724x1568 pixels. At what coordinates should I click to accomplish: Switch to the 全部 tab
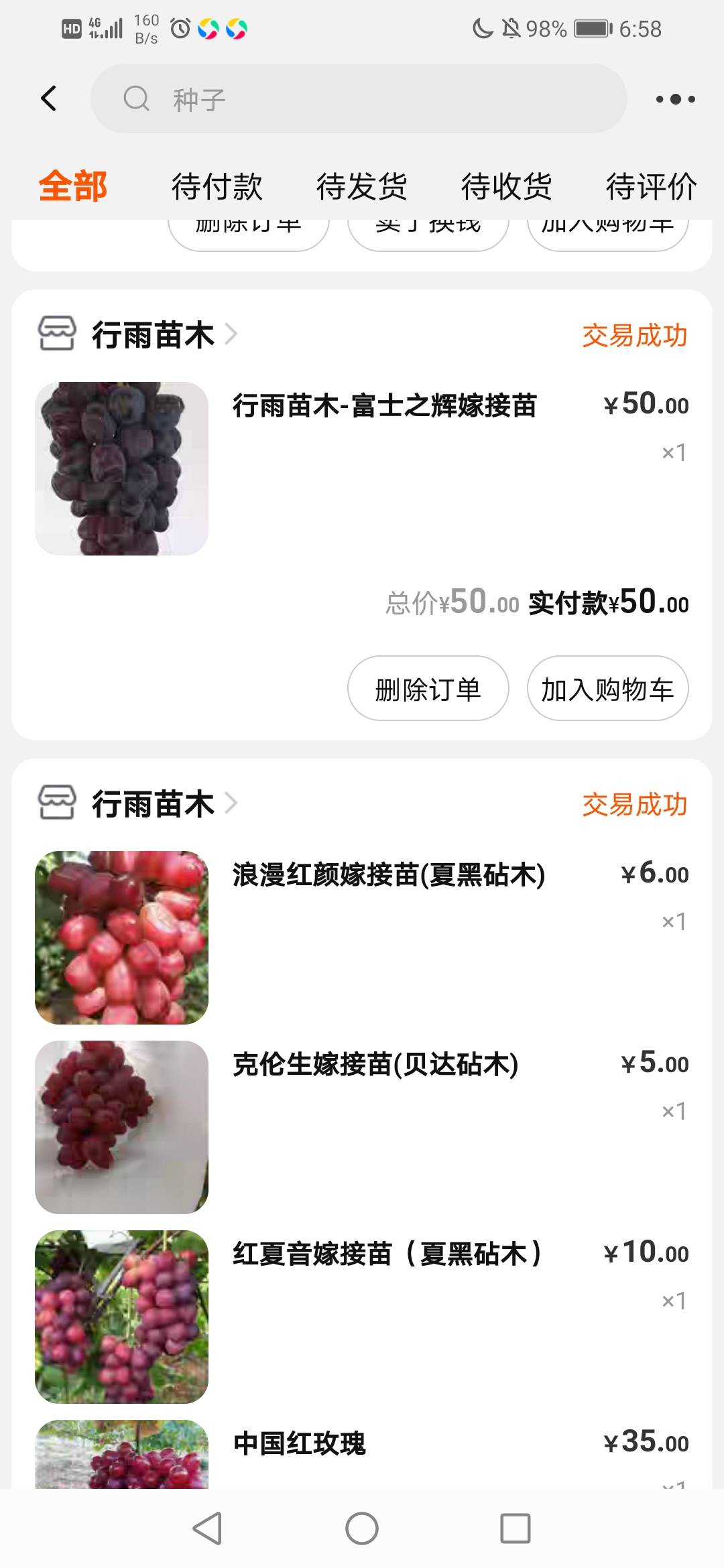coord(72,186)
